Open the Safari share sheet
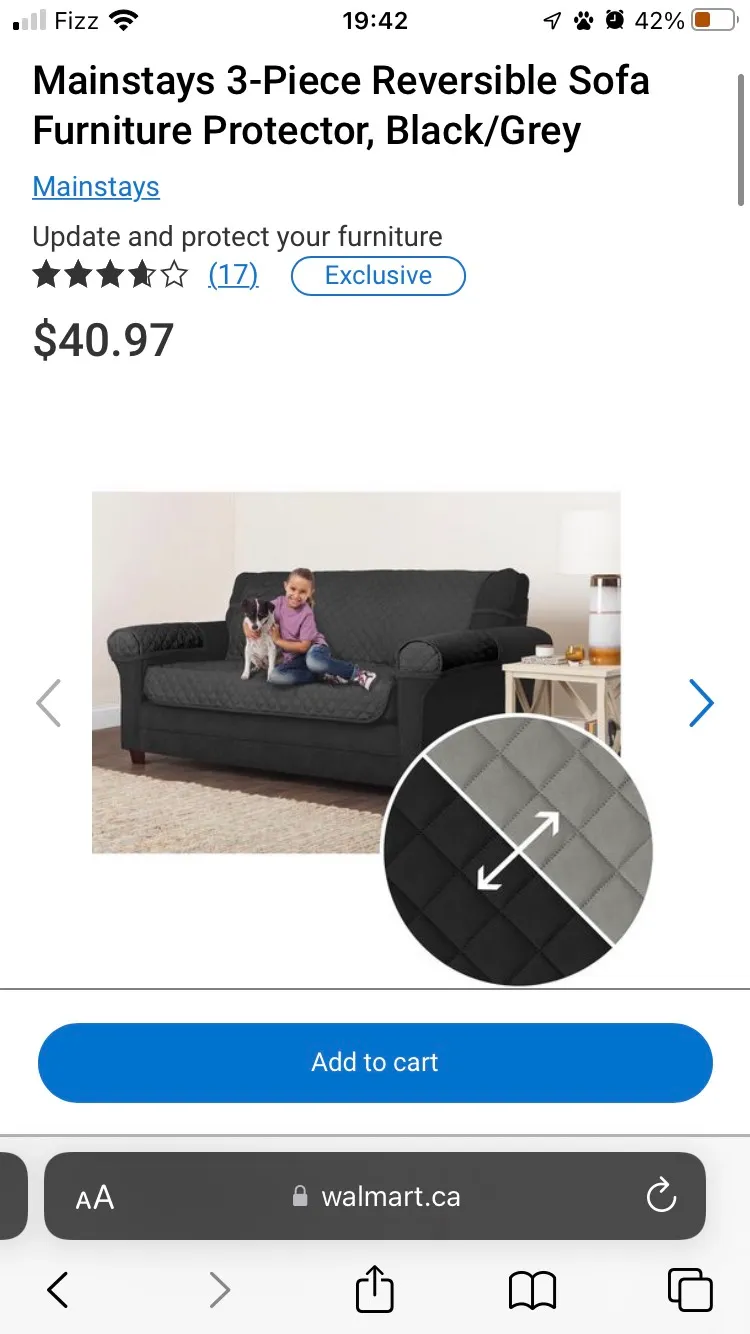750x1334 pixels. (x=375, y=1289)
